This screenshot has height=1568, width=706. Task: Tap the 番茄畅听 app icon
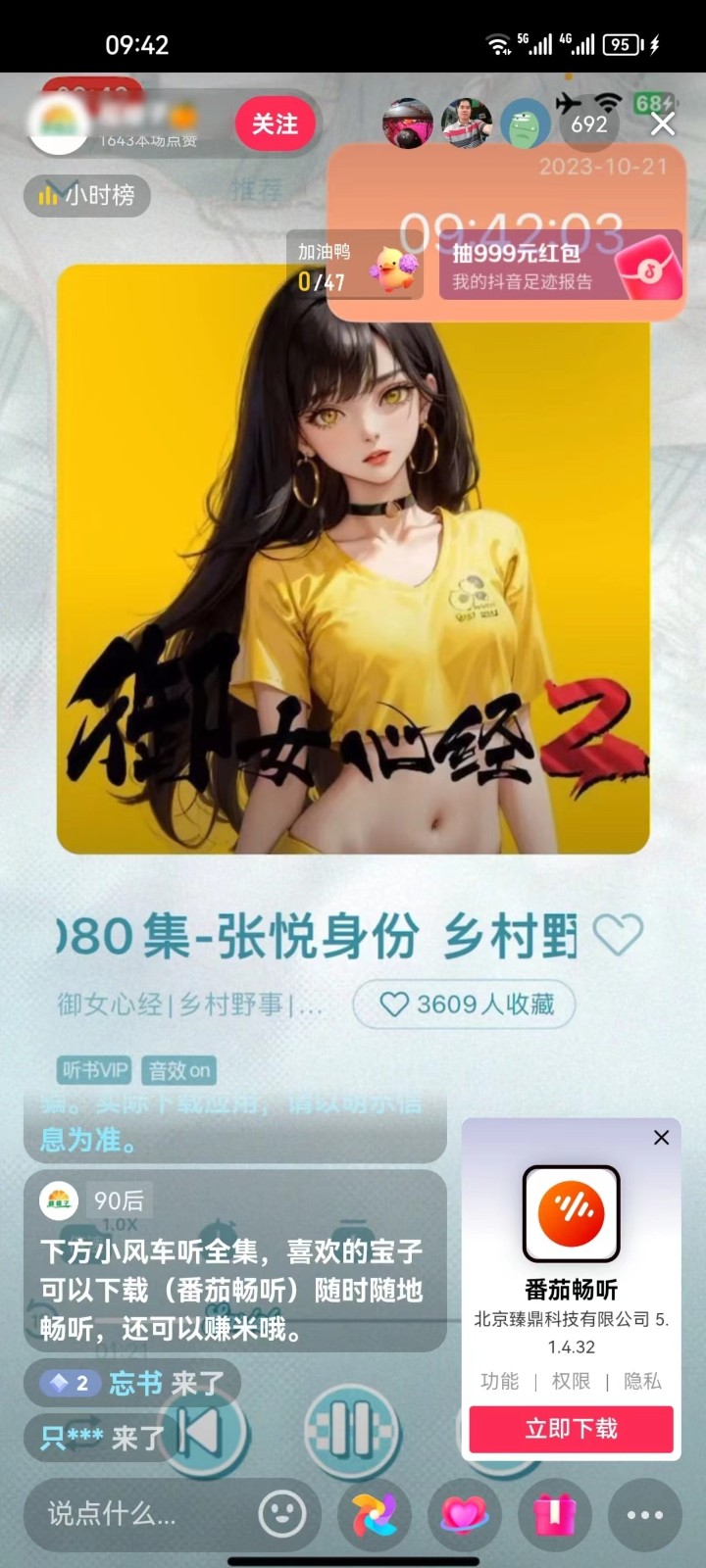572,1215
